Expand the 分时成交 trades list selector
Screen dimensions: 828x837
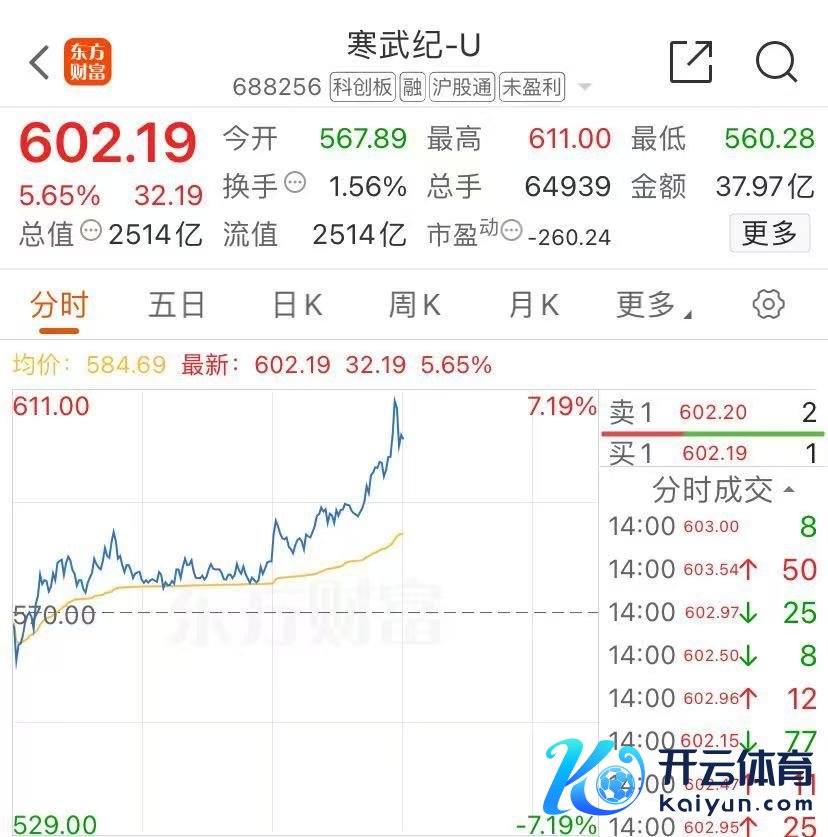[723, 490]
